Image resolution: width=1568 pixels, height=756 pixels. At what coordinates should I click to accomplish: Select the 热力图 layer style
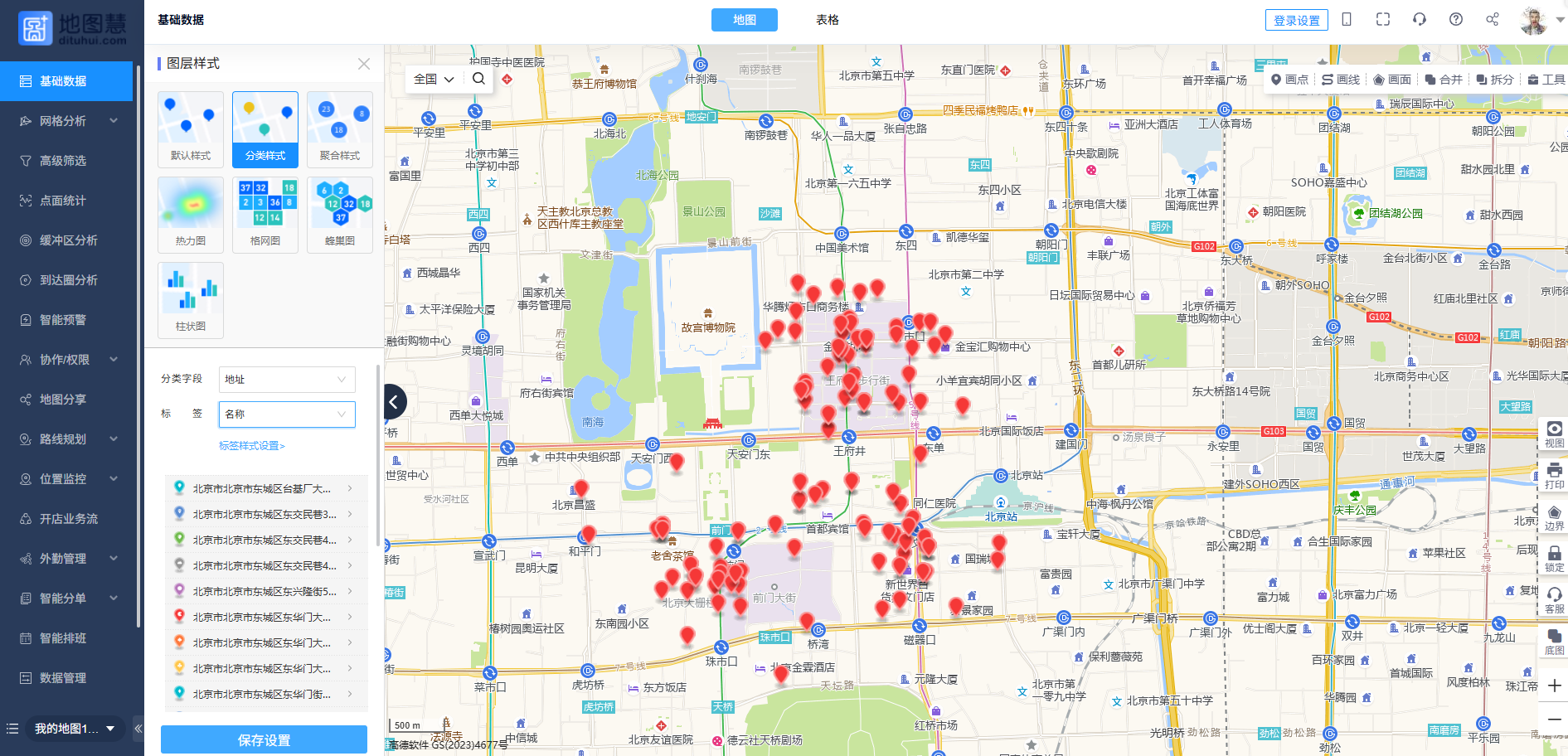pos(191,214)
